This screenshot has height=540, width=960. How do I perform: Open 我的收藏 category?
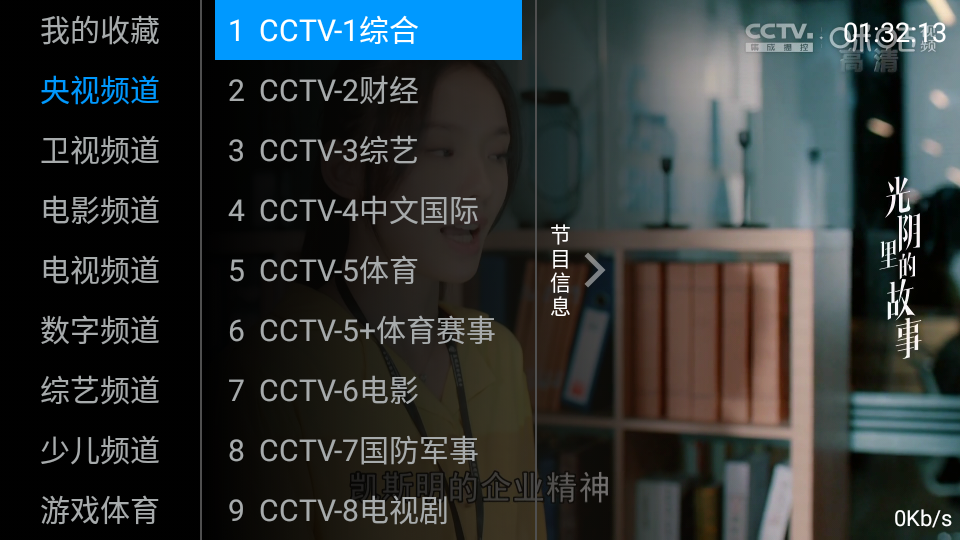[x=100, y=31]
